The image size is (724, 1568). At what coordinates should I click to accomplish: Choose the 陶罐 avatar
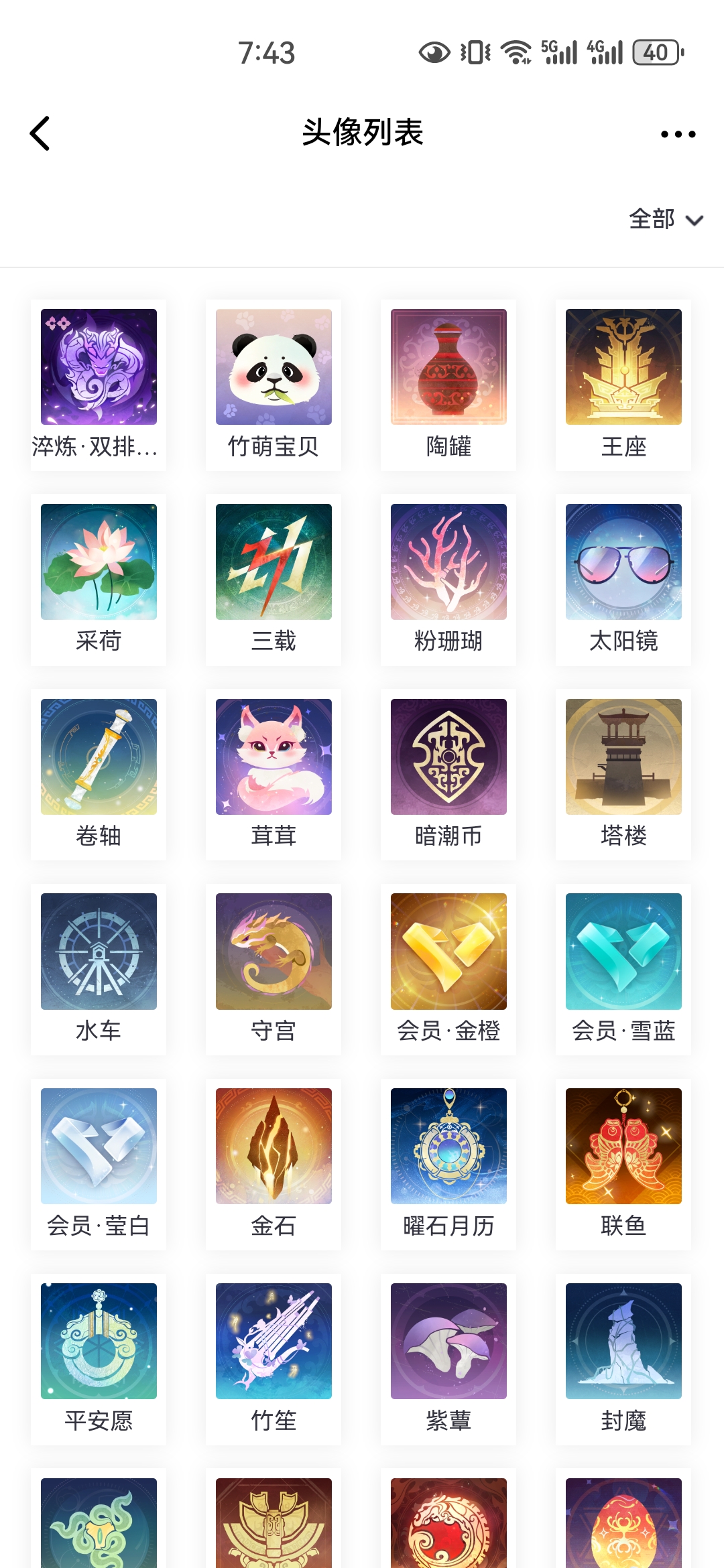click(448, 367)
